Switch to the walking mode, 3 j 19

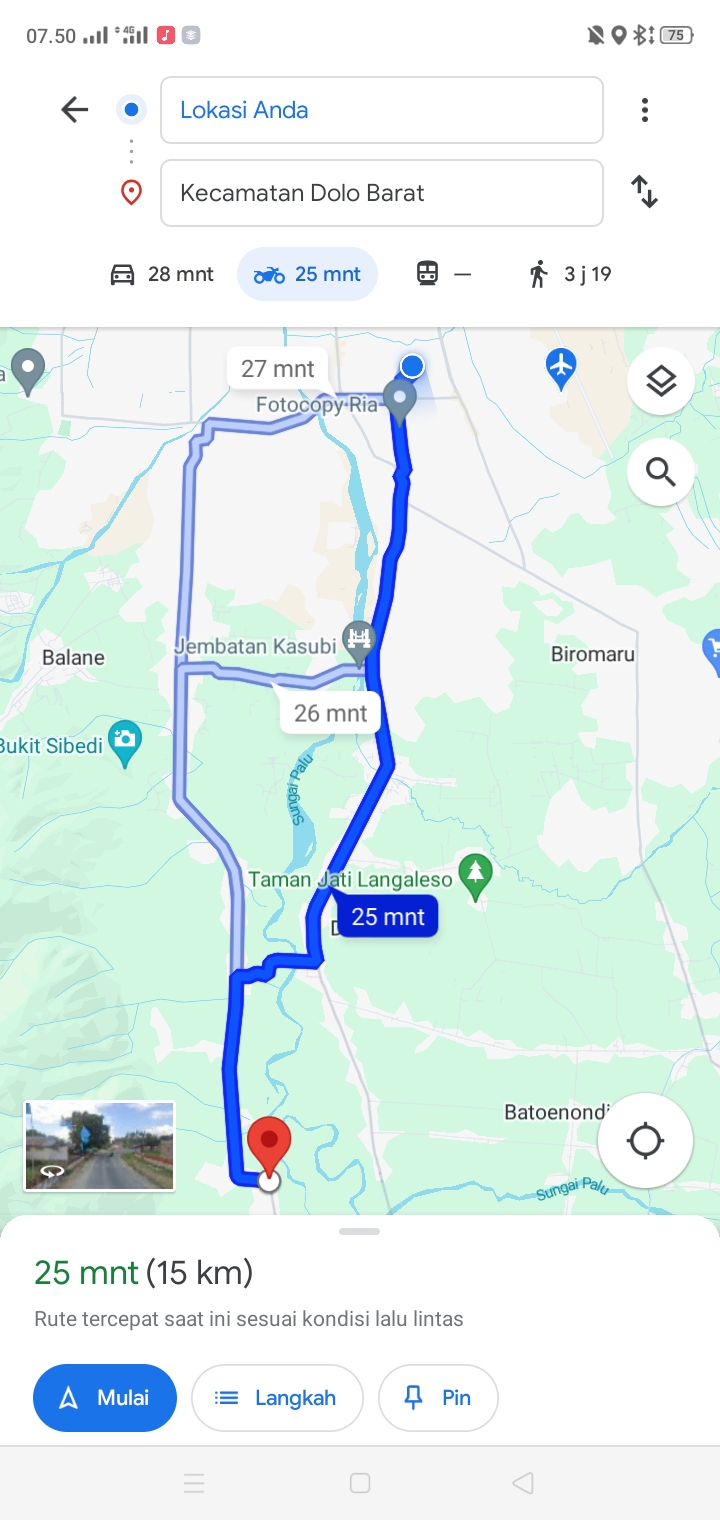point(570,274)
